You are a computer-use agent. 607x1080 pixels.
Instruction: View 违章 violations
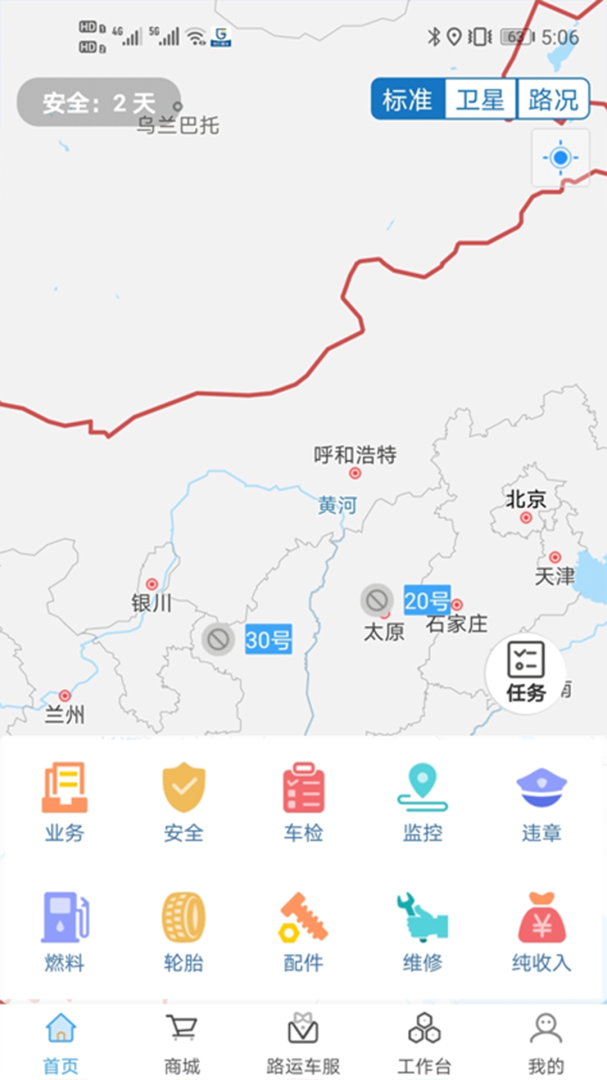541,801
